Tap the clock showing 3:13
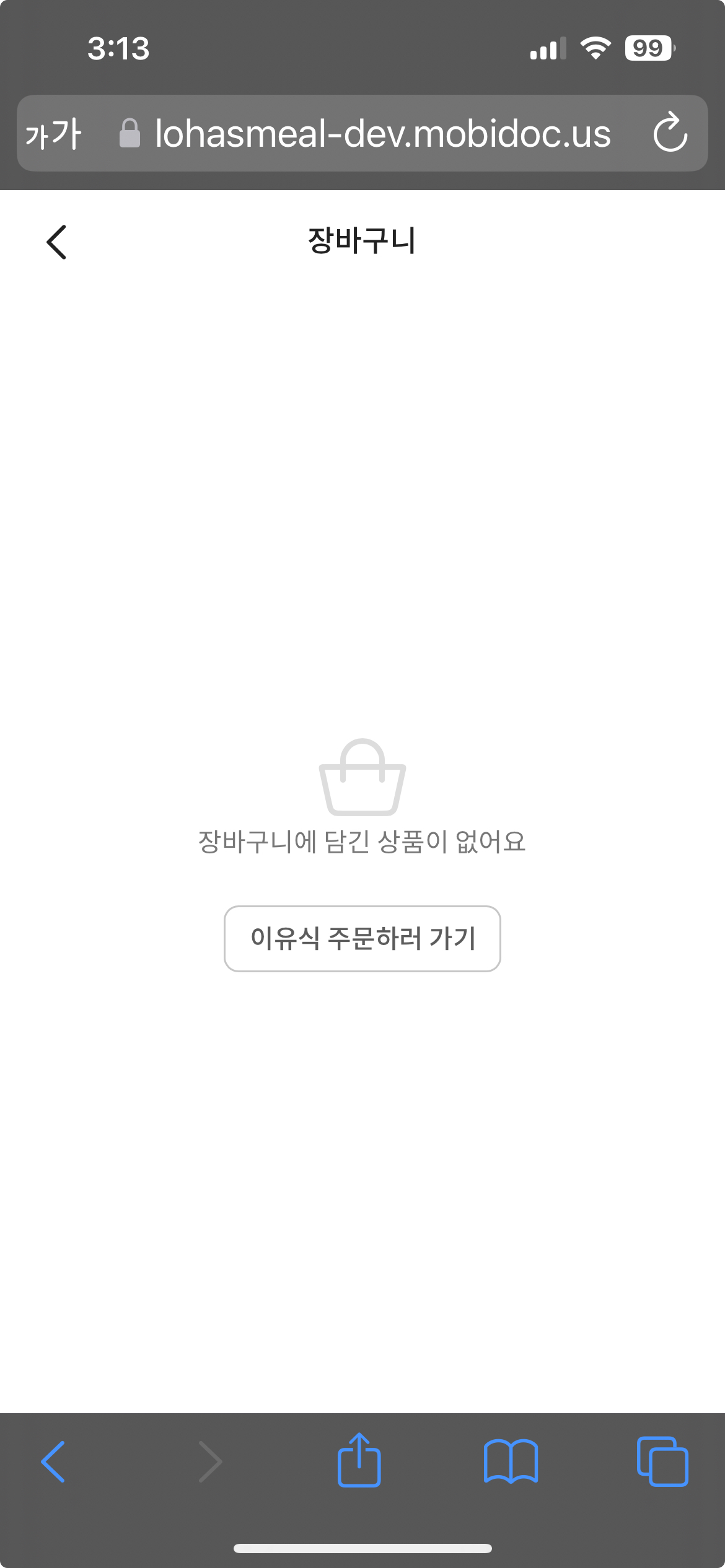Image resolution: width=725 pixels, height=1568 pixels. click(x=118, y=48)
